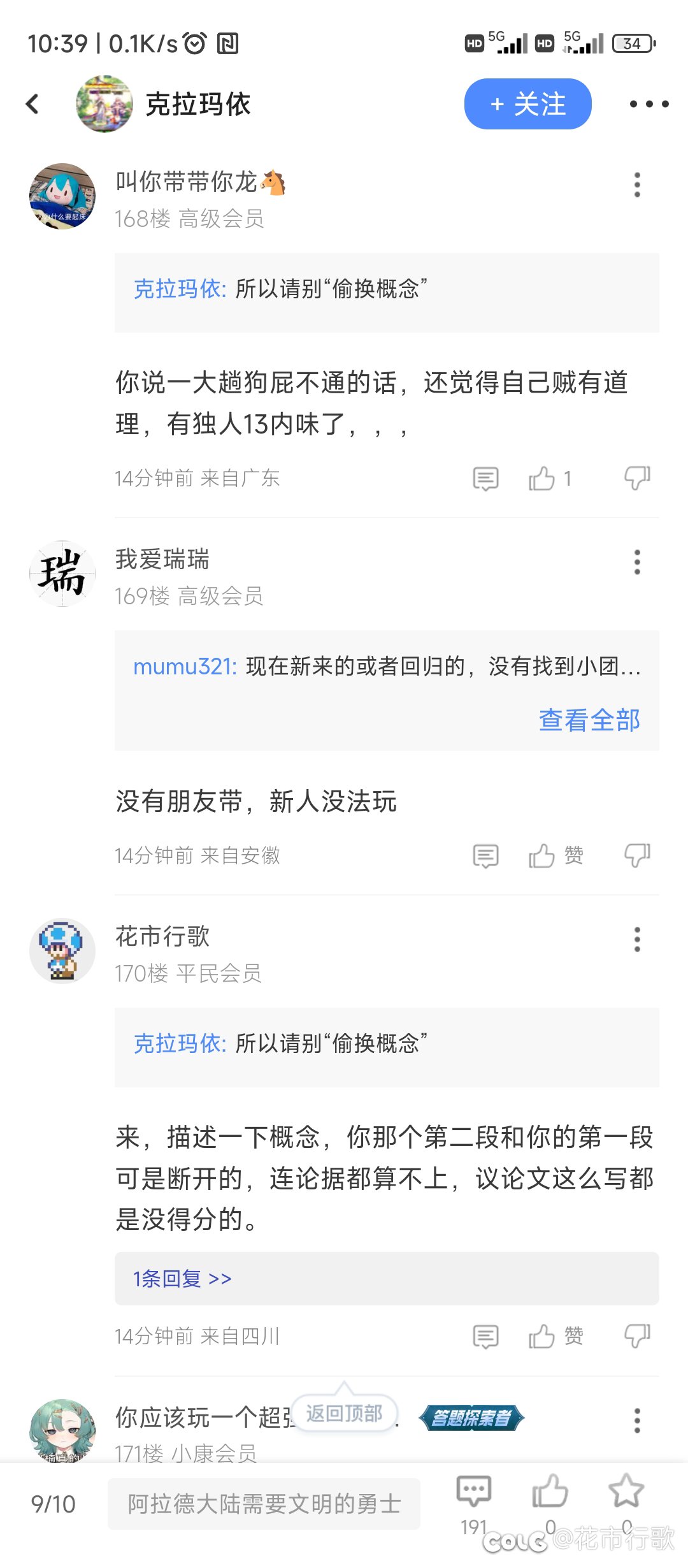Favorite this thread with the star icon
The width and height of the screenshot is (688, 1568).
point(626,1491)
